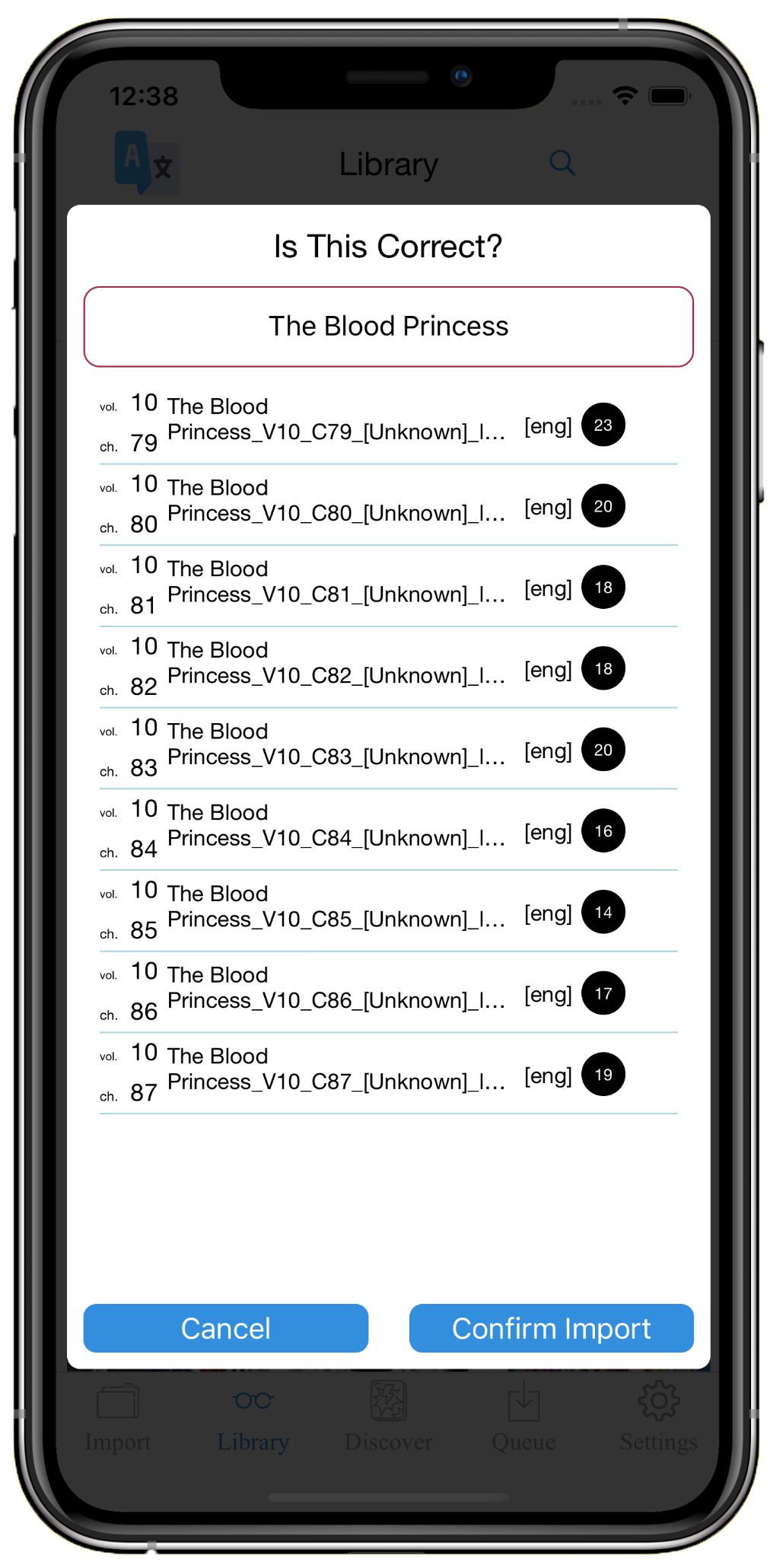The image size is (770, 1568).
Task: Edit the series title The Blood Princess
Action: [x=388, y=327]
